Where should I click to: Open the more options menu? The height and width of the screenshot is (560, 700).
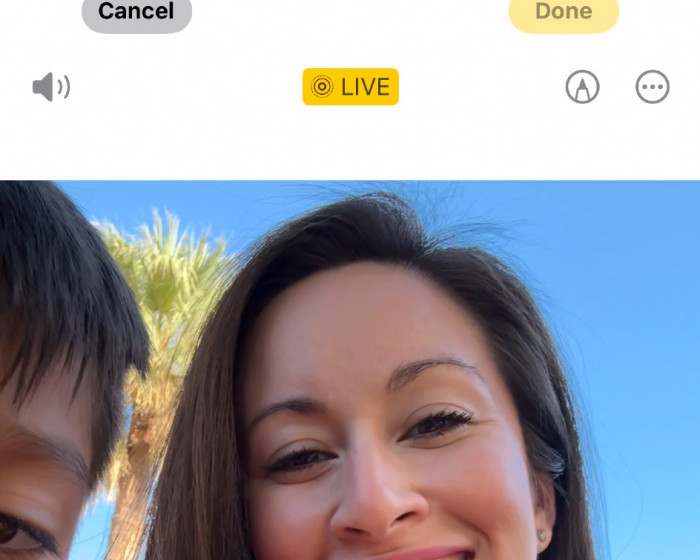[652, 88]
